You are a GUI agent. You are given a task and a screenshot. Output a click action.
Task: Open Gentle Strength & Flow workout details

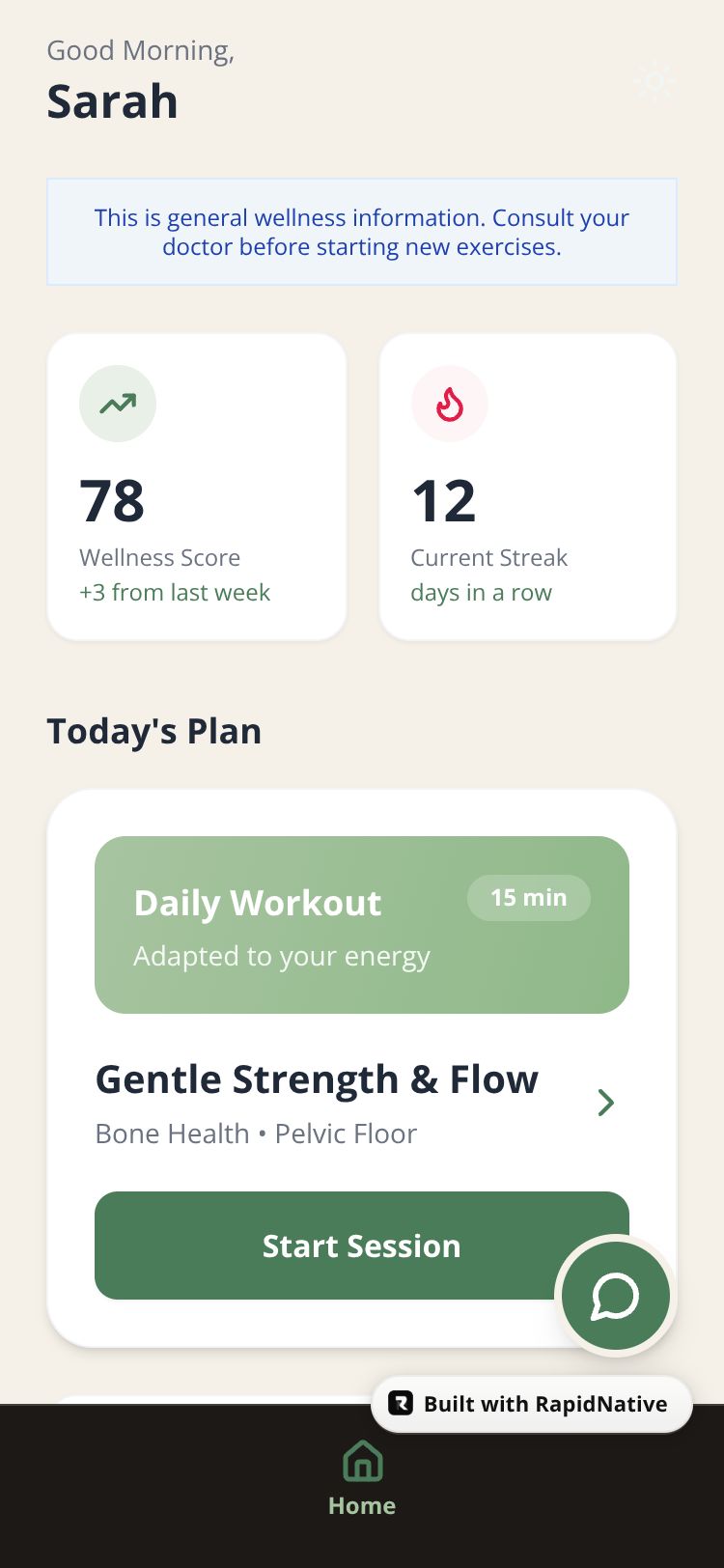tap(605, 1103)
